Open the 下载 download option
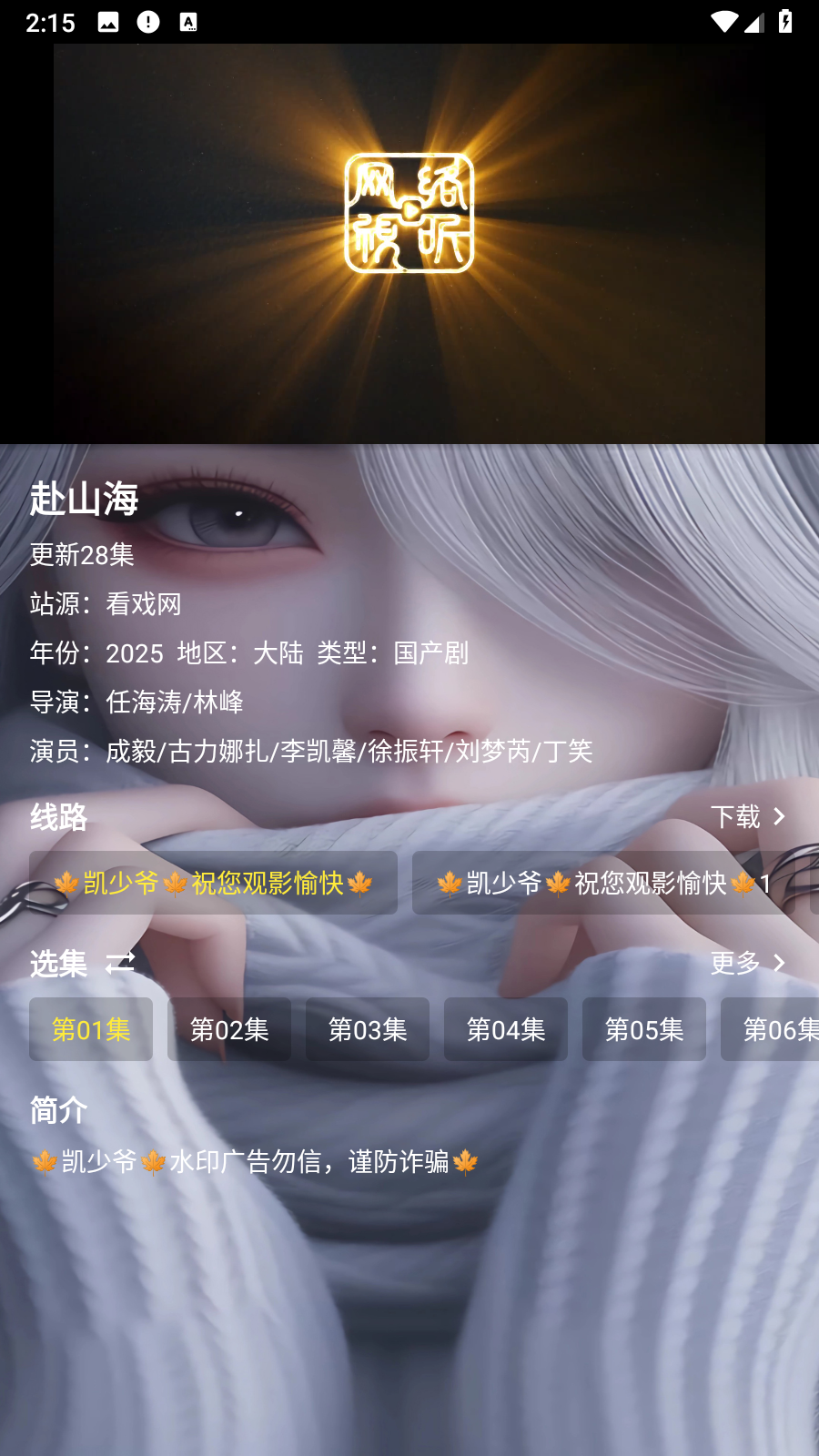Screen dimensions: 819x1456 [747, 816]
